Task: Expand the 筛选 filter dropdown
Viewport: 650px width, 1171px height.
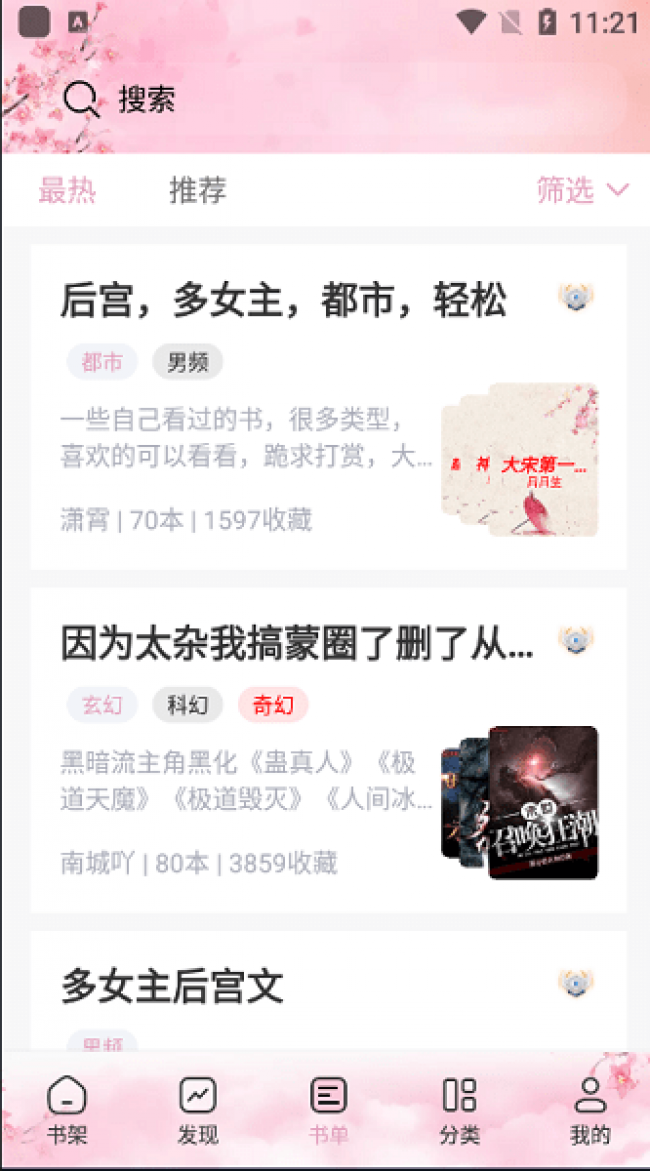Action: pos(583,190)
